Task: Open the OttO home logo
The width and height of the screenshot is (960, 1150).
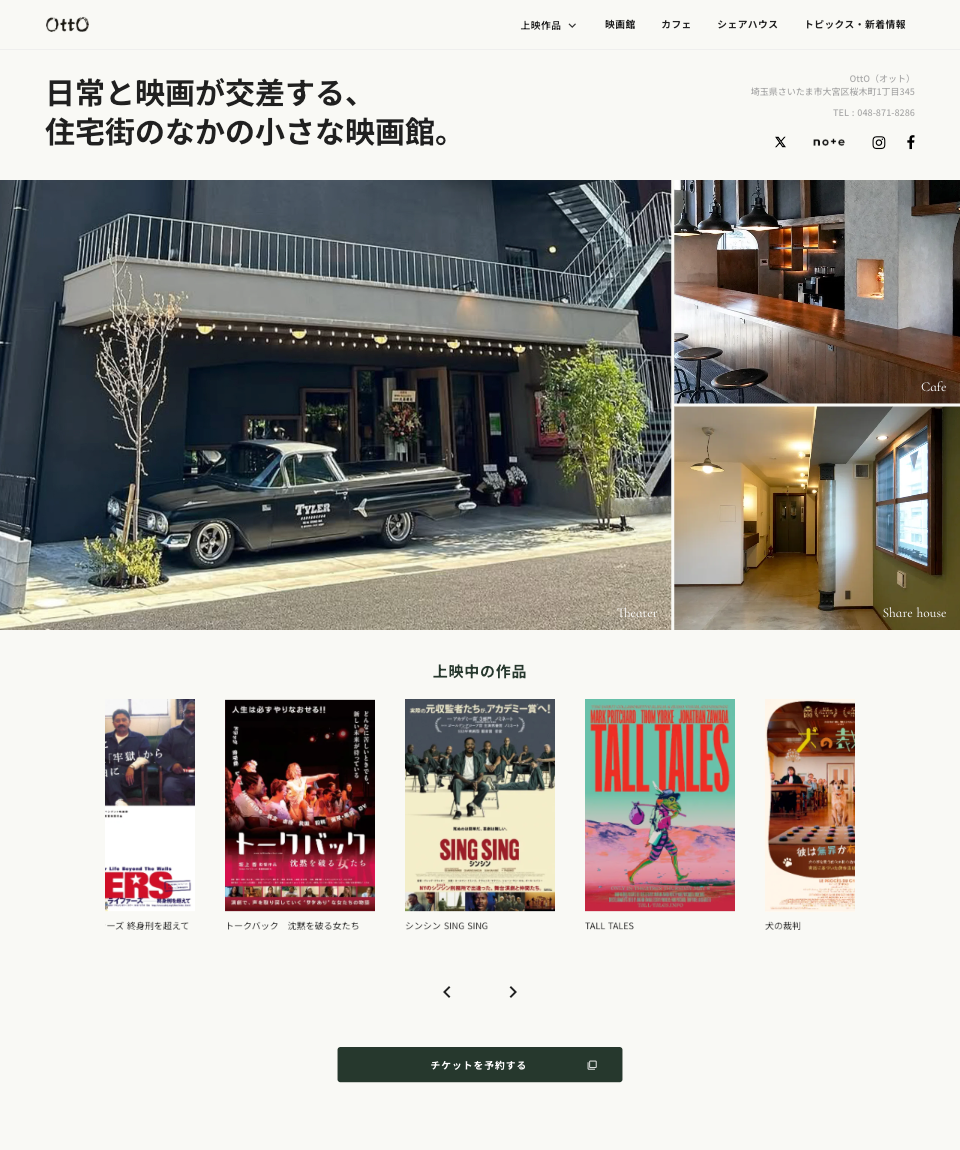Action: point(67,24)
